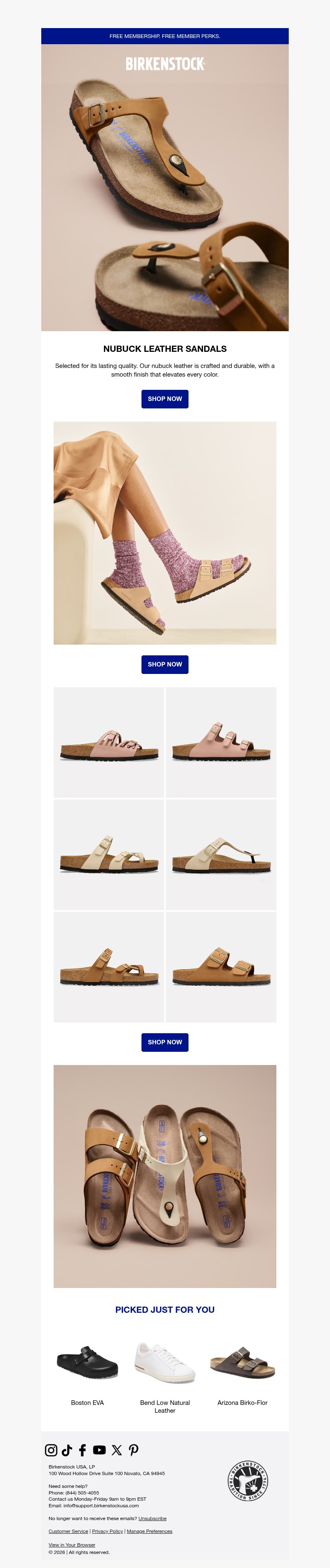This screenshot has height=1568, width=330.
Task: Open the Facebook page icon
Action: 82,1450
